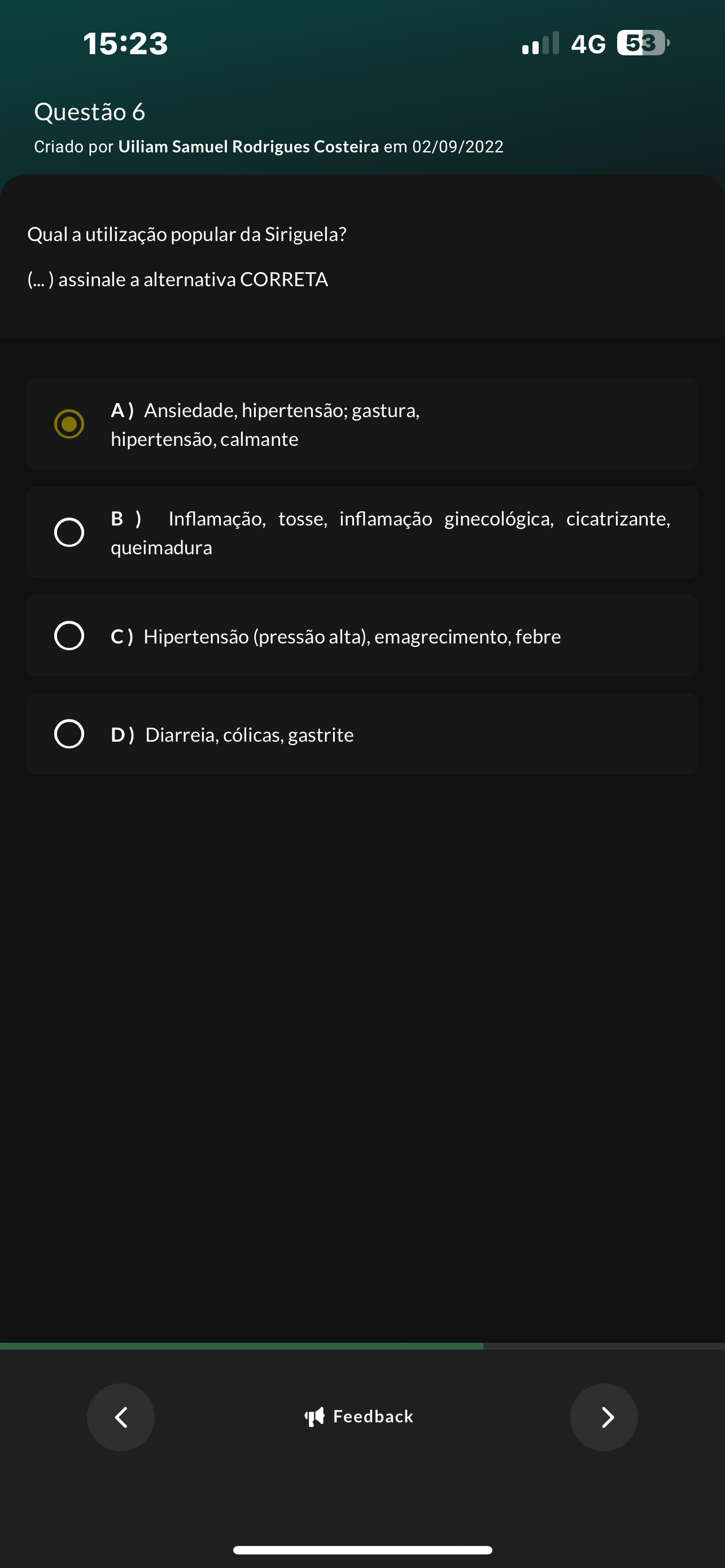Select option A about Ansiedade, hipertensão

362,424
